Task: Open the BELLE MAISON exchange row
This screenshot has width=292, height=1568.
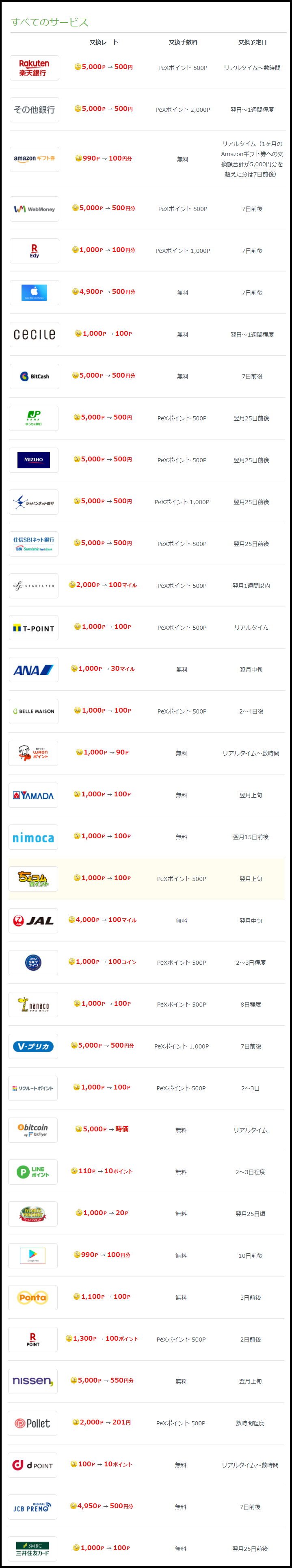Action: 34,711
